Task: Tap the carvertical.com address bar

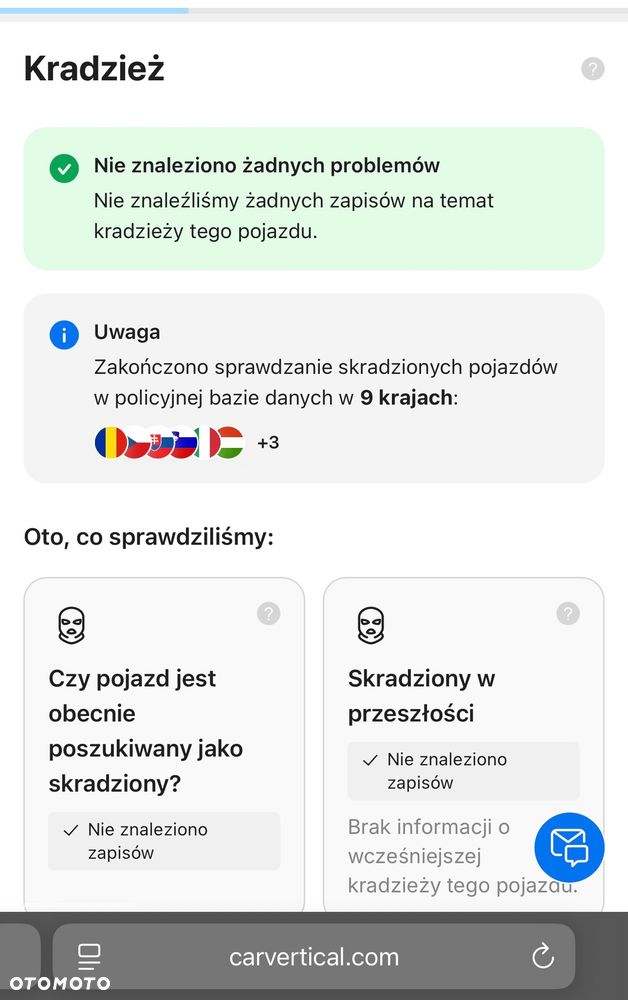Action: (x=314, y=957)
